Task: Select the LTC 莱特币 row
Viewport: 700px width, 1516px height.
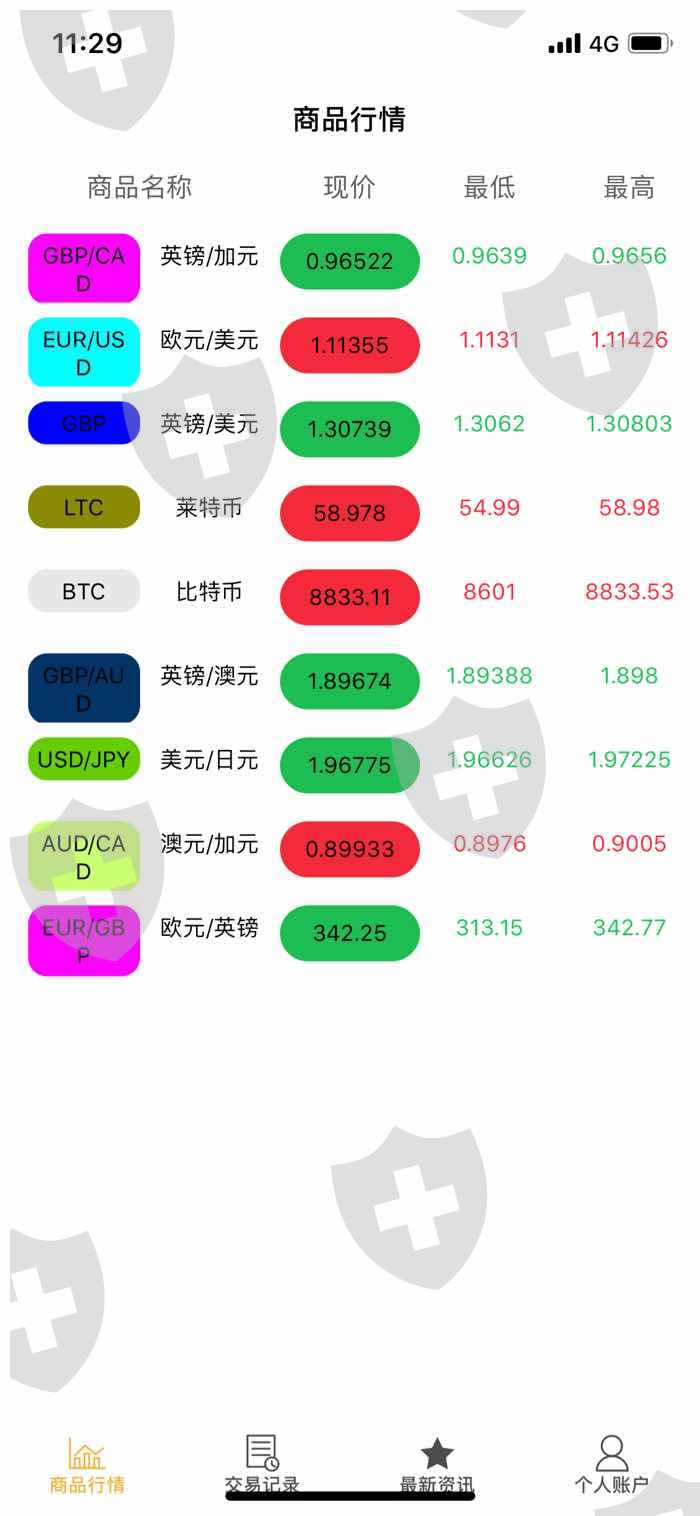Action: click(x=349, y=513)
